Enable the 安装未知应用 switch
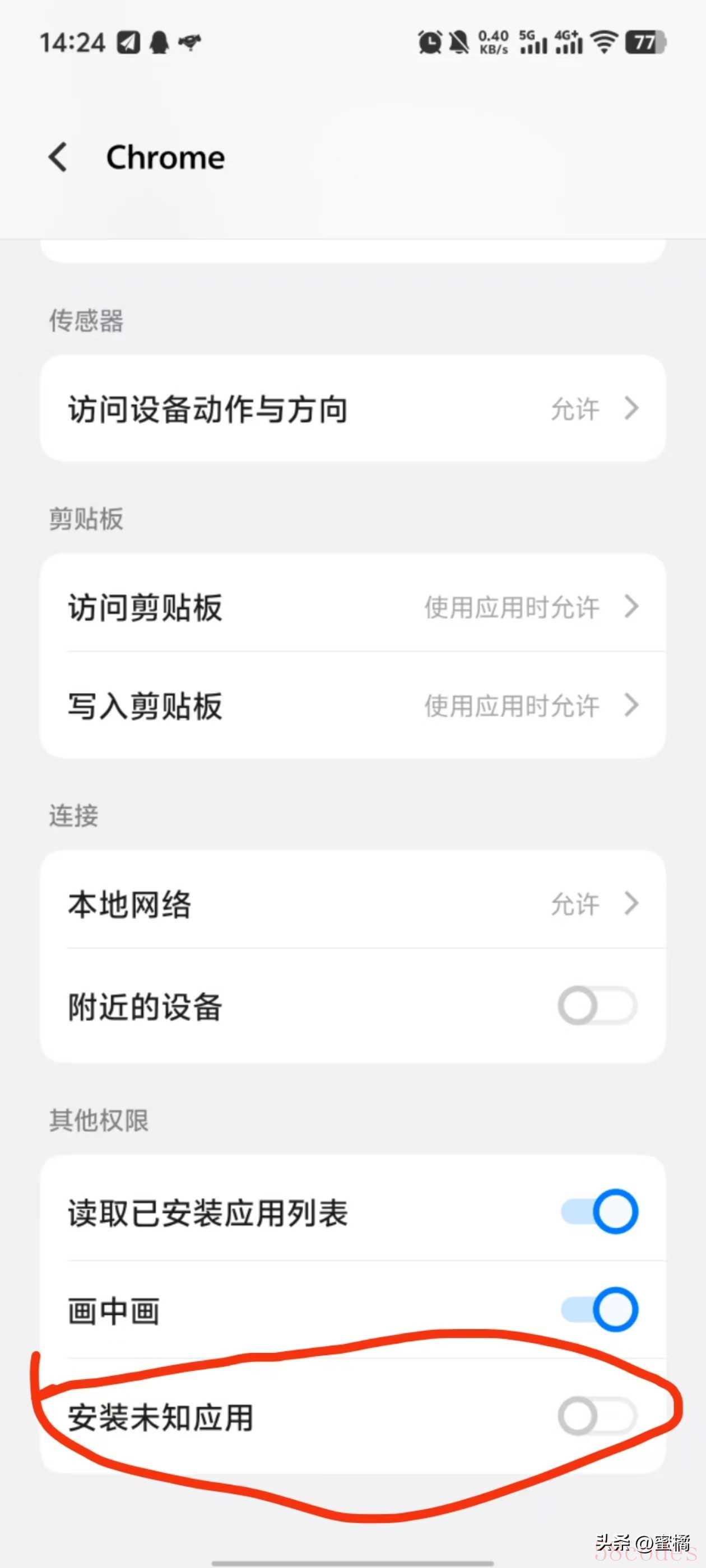Viewport: 706px width, 1568px height. [597, 1416]
